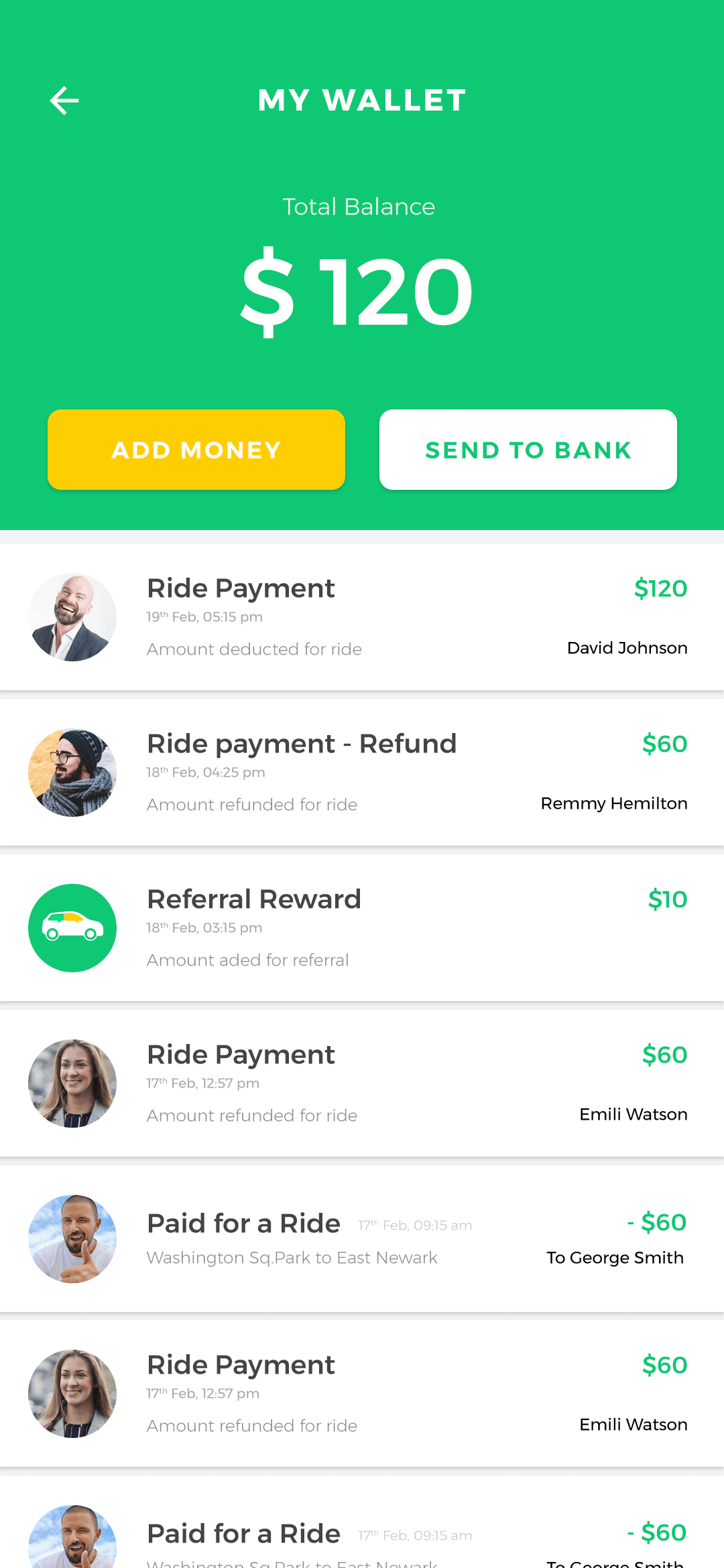Image resolution: width=724 pixels, height=1568 pixels.
Task: Select the car icon for Referral Reward
Action: pos(72,927)
